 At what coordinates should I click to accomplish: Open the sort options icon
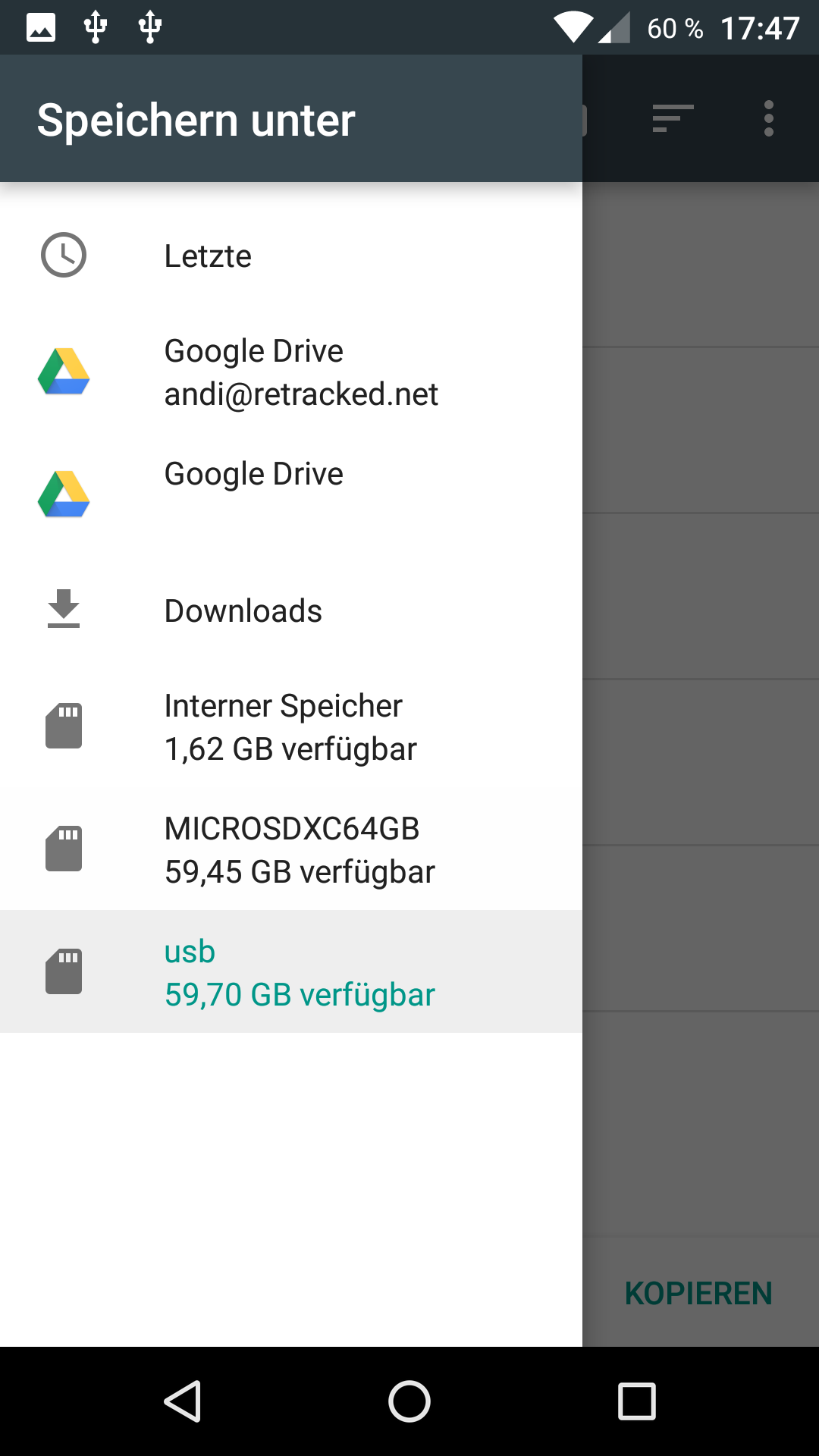pos(673,118)
